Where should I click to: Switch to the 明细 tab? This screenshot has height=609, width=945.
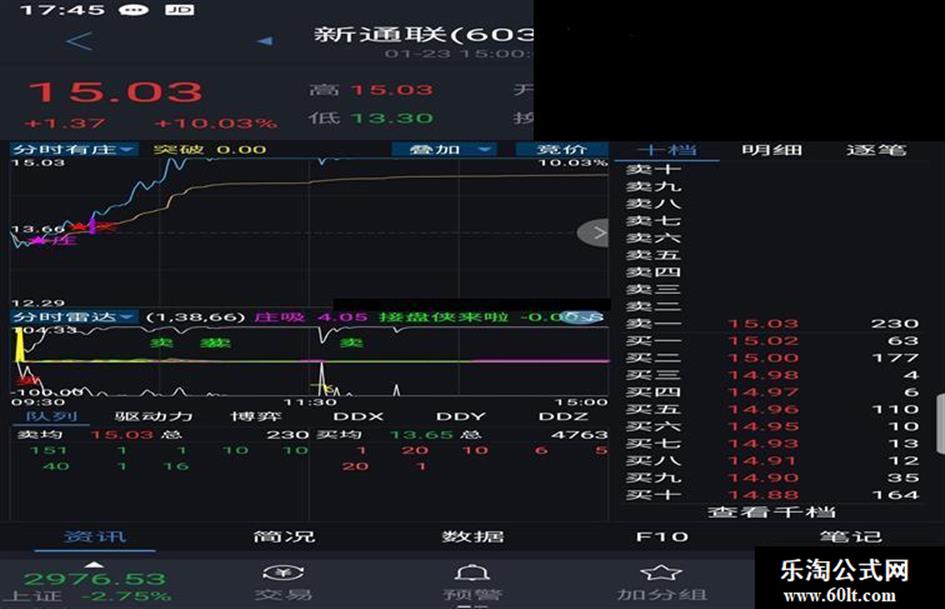(771, 150)
